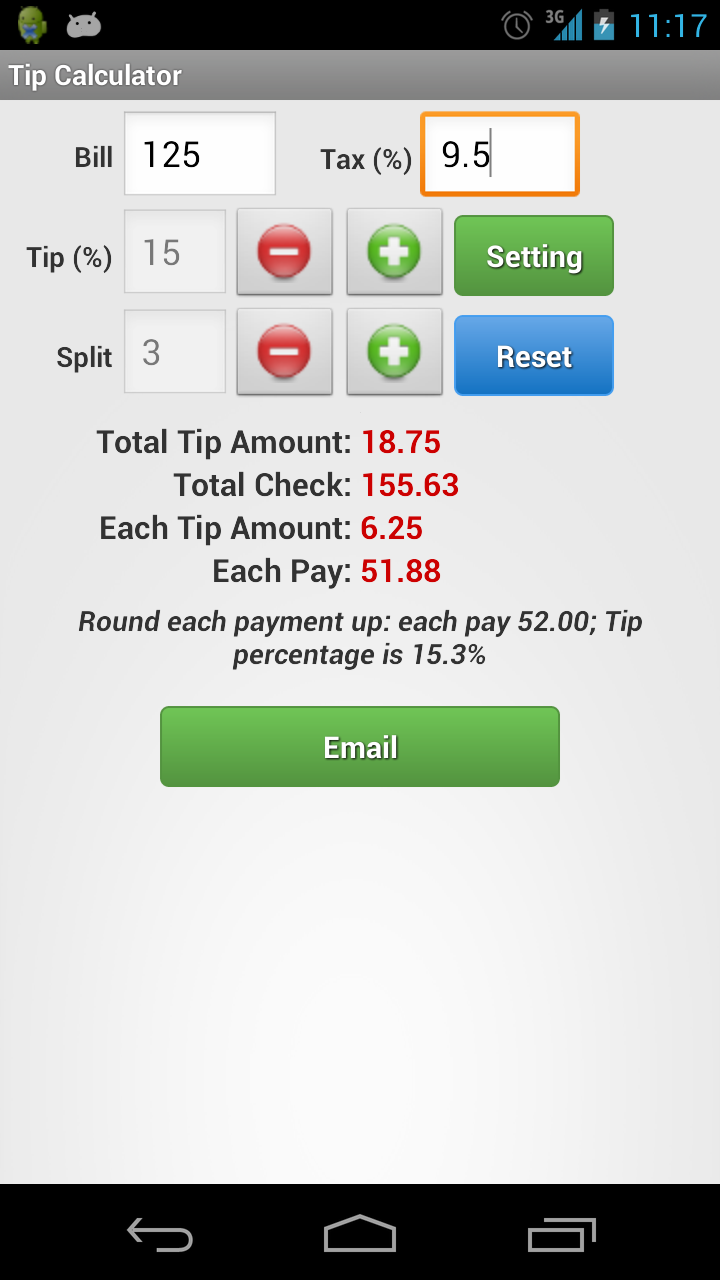Open recent apps from navigation bar
The image size is (720, 1280).
pos(562,1235)
